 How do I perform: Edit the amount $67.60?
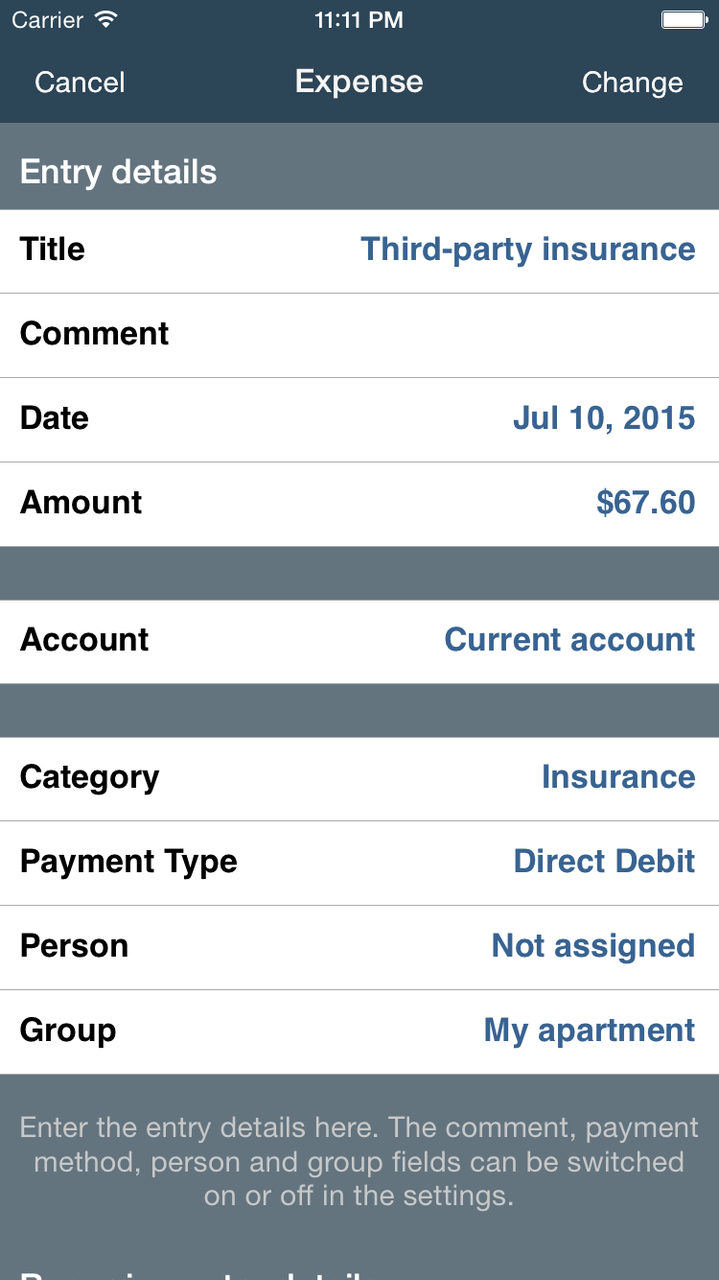point(359,503)
